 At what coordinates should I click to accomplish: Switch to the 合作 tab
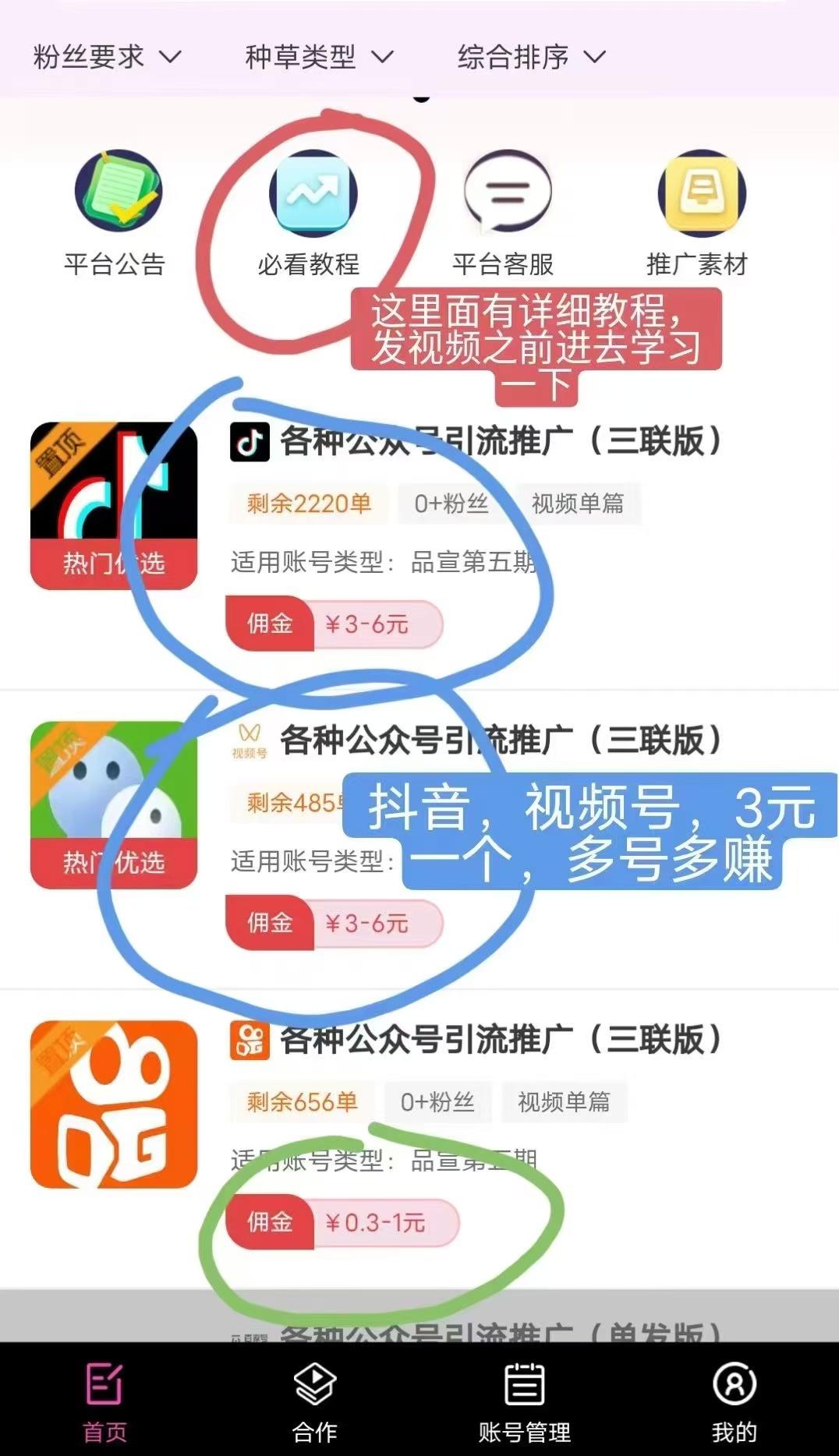point(314,1402)
